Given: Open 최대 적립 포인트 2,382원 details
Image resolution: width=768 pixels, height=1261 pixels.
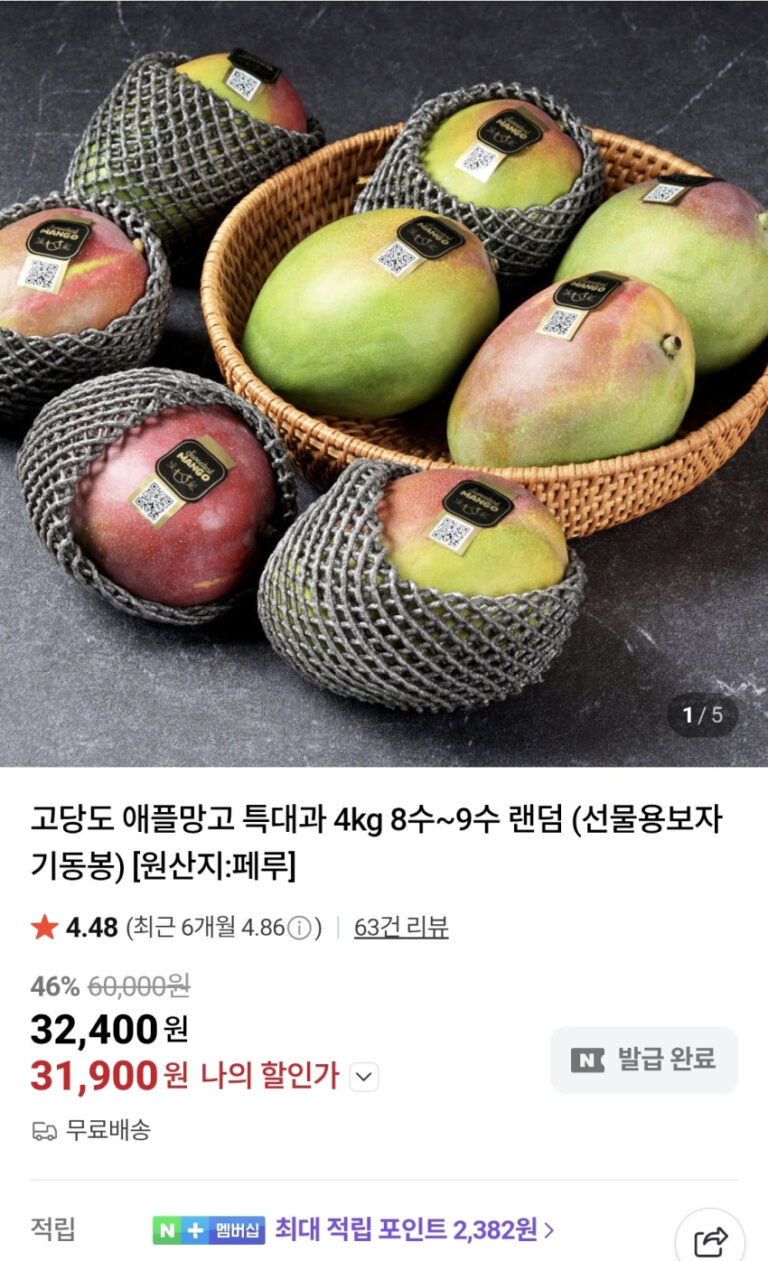Looking at the screenshot, I should pos(413,1229).
